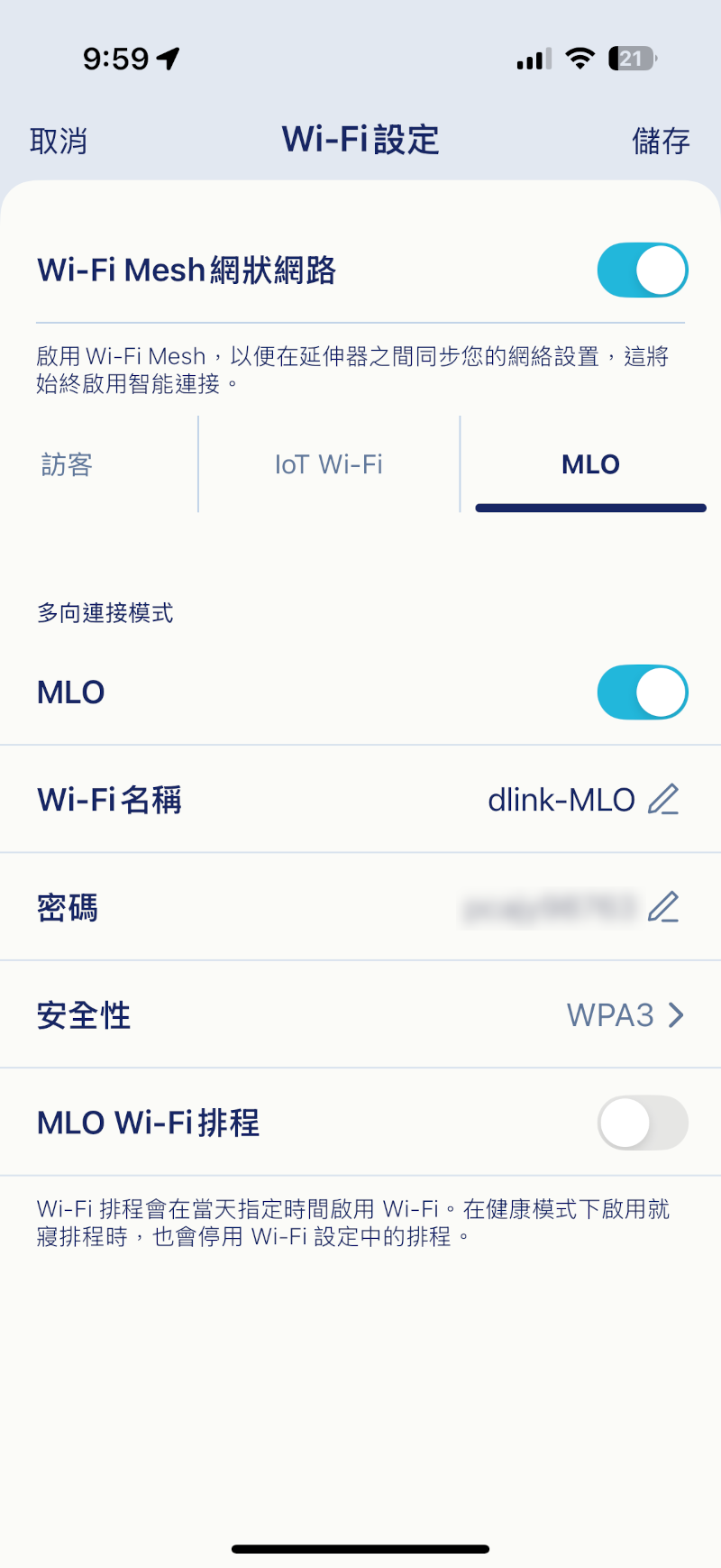The width and height of the screenshot is (721, 1568).
Task: Click the Wi-Fi signal icon in status bar
Action: 580,58
